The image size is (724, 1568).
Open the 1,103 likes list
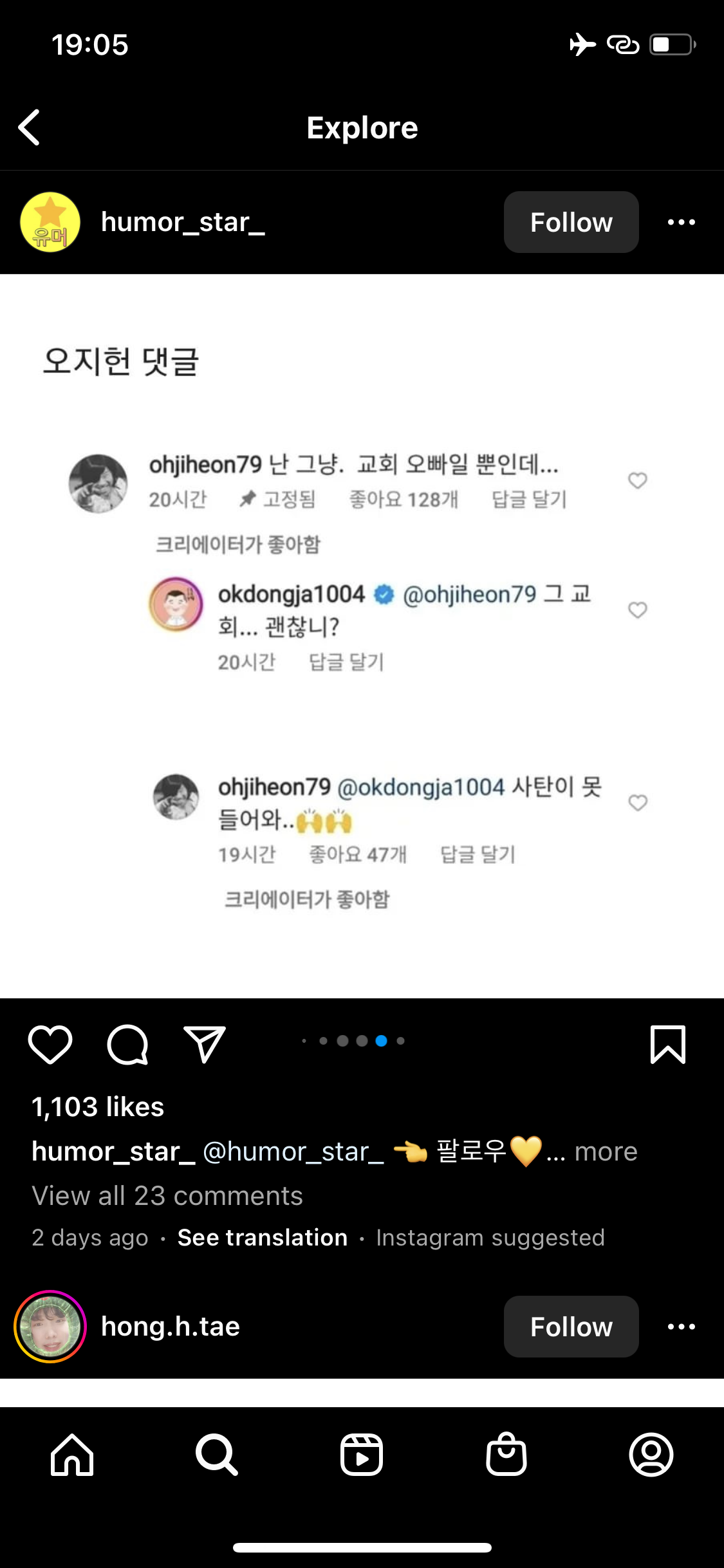pos(98,1107)
